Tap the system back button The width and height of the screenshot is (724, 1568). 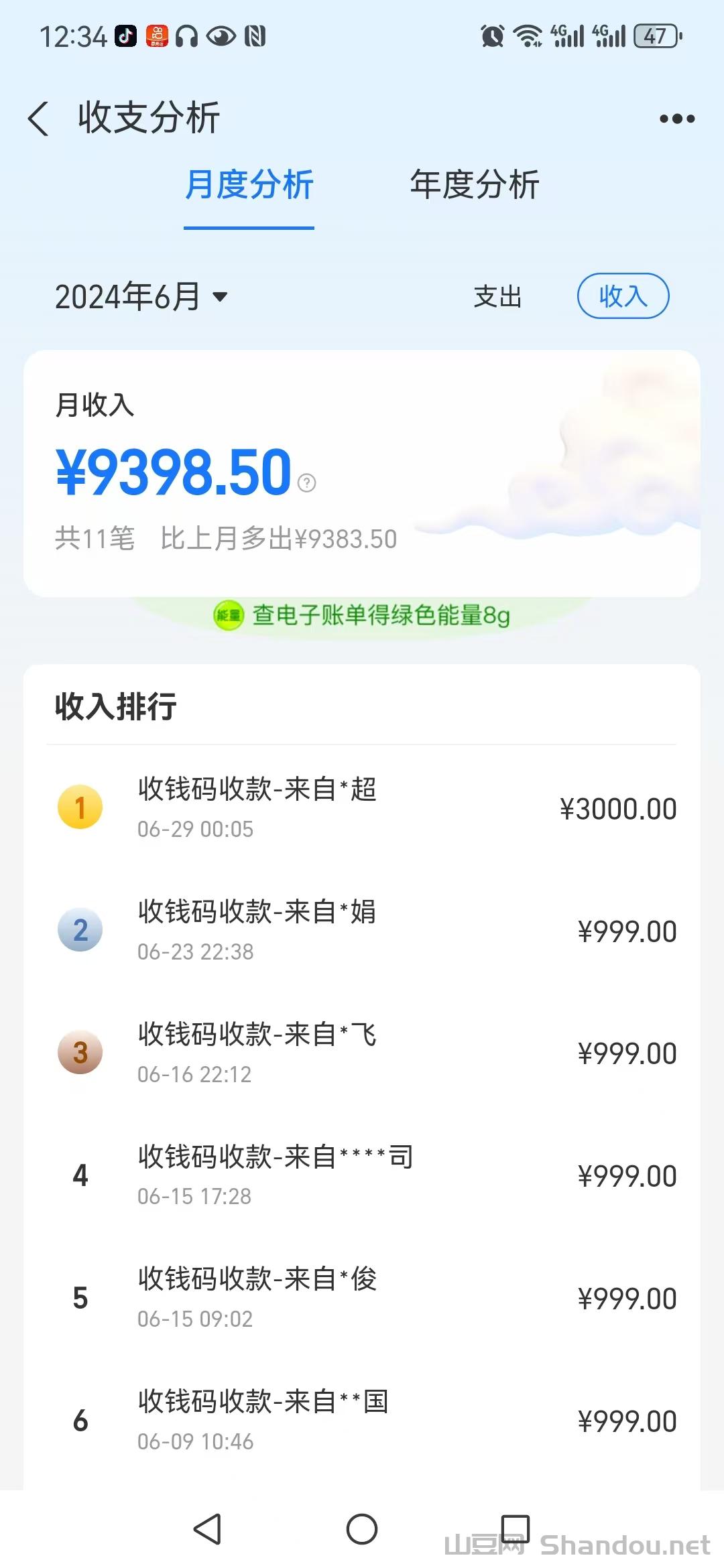click(x=208, y=1529)
